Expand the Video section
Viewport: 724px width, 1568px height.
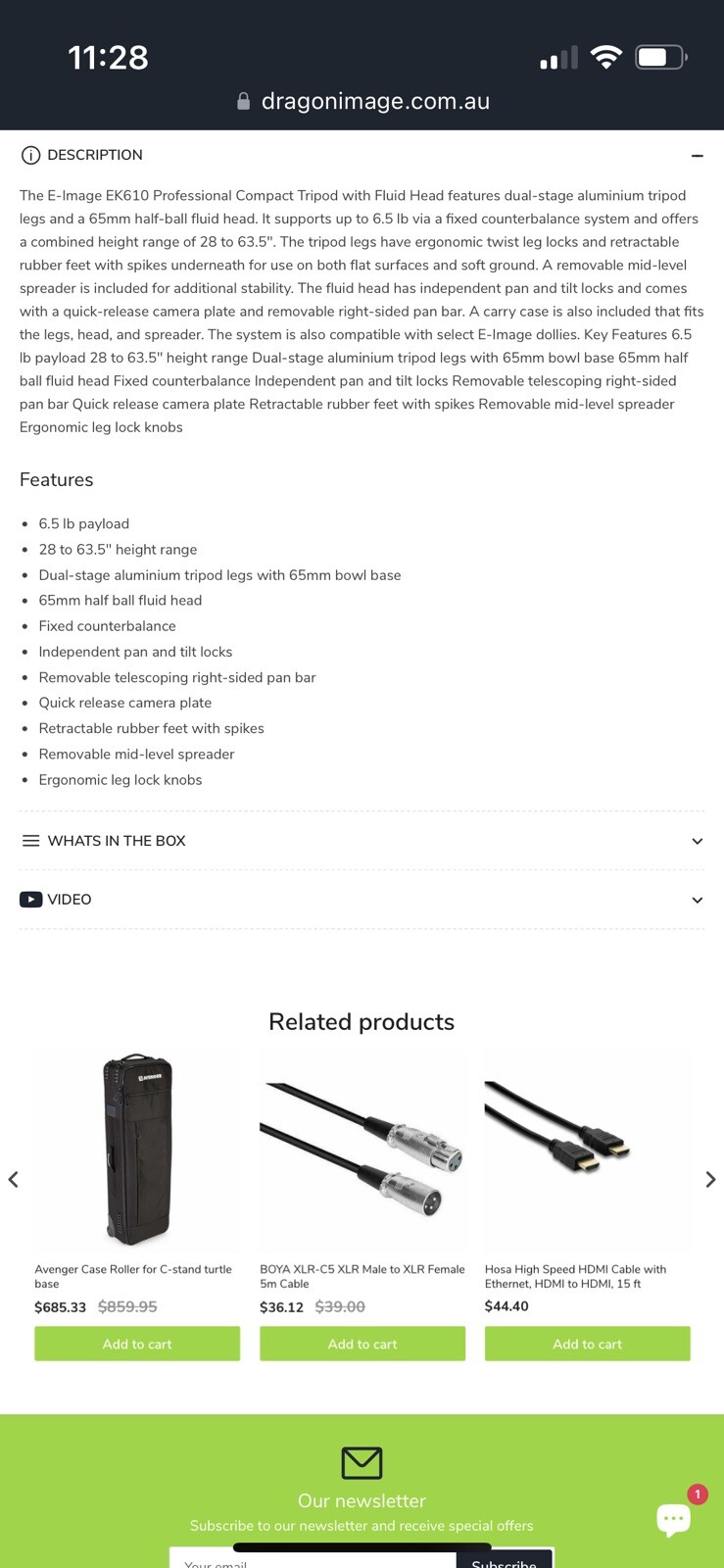click(697, 900)
